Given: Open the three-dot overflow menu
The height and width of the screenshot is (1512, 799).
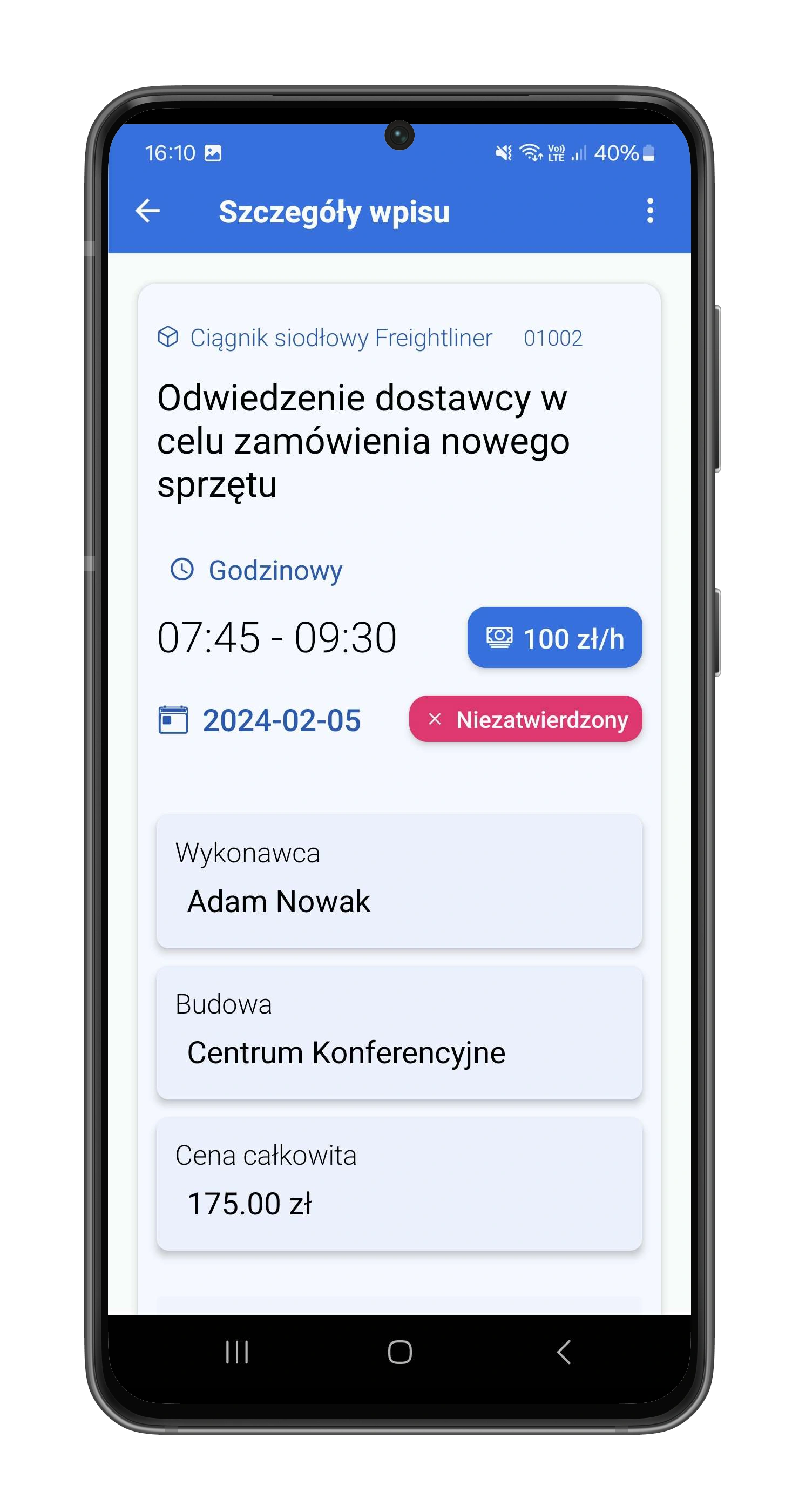Looking at the screenshot, I should [x=649, y=211].
